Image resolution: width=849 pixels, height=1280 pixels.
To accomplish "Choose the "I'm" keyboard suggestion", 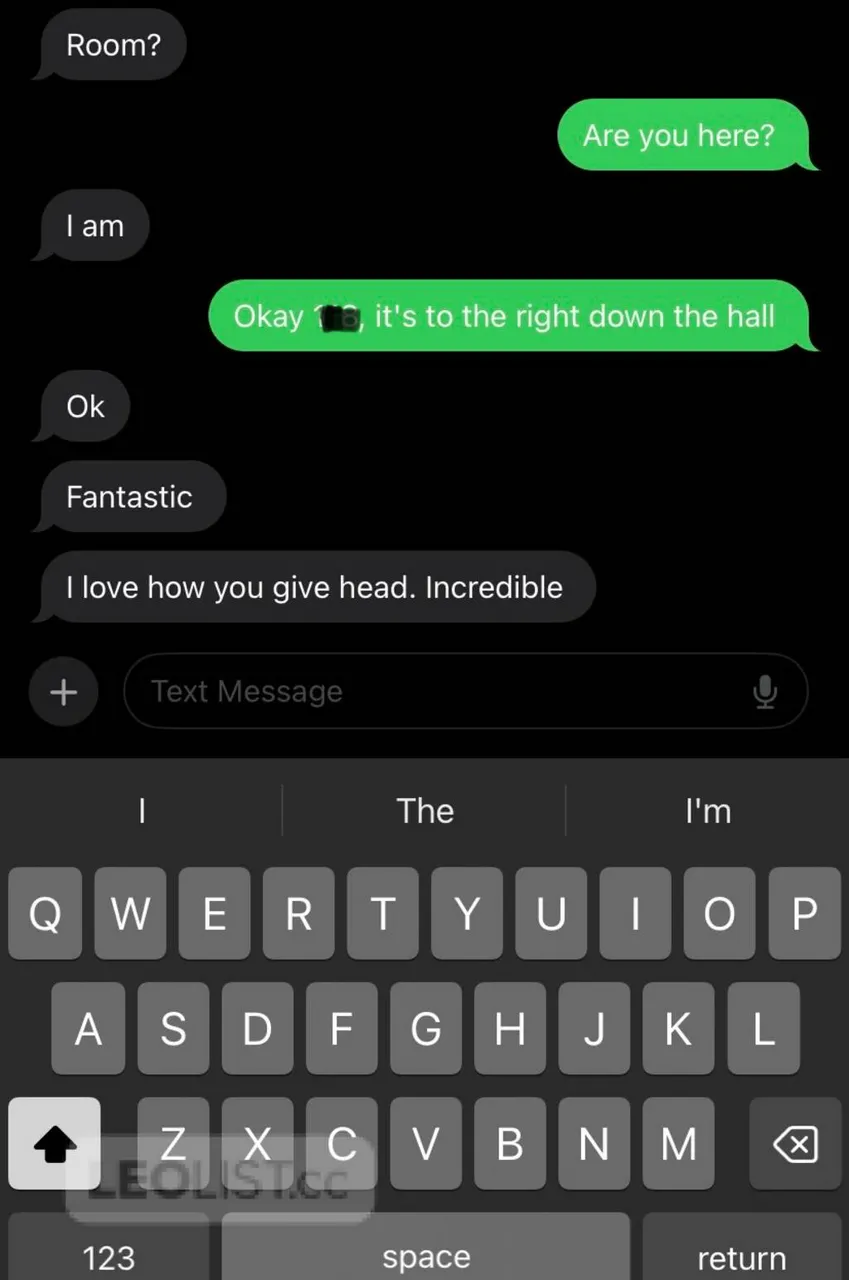I will (707, 810).
